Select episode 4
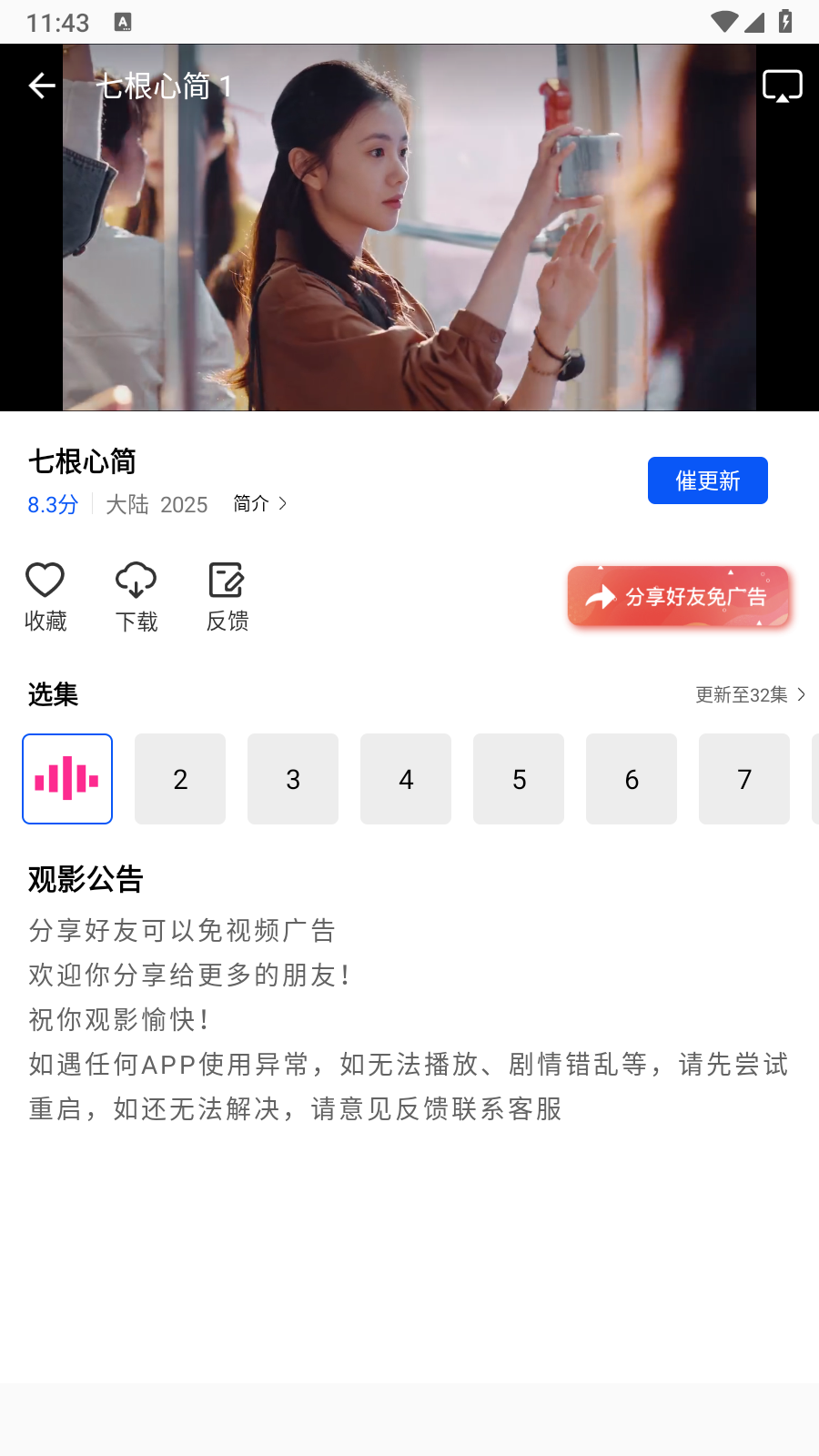Image resolution: width=819 pixels, height=1456 pixels. [406, 779]
